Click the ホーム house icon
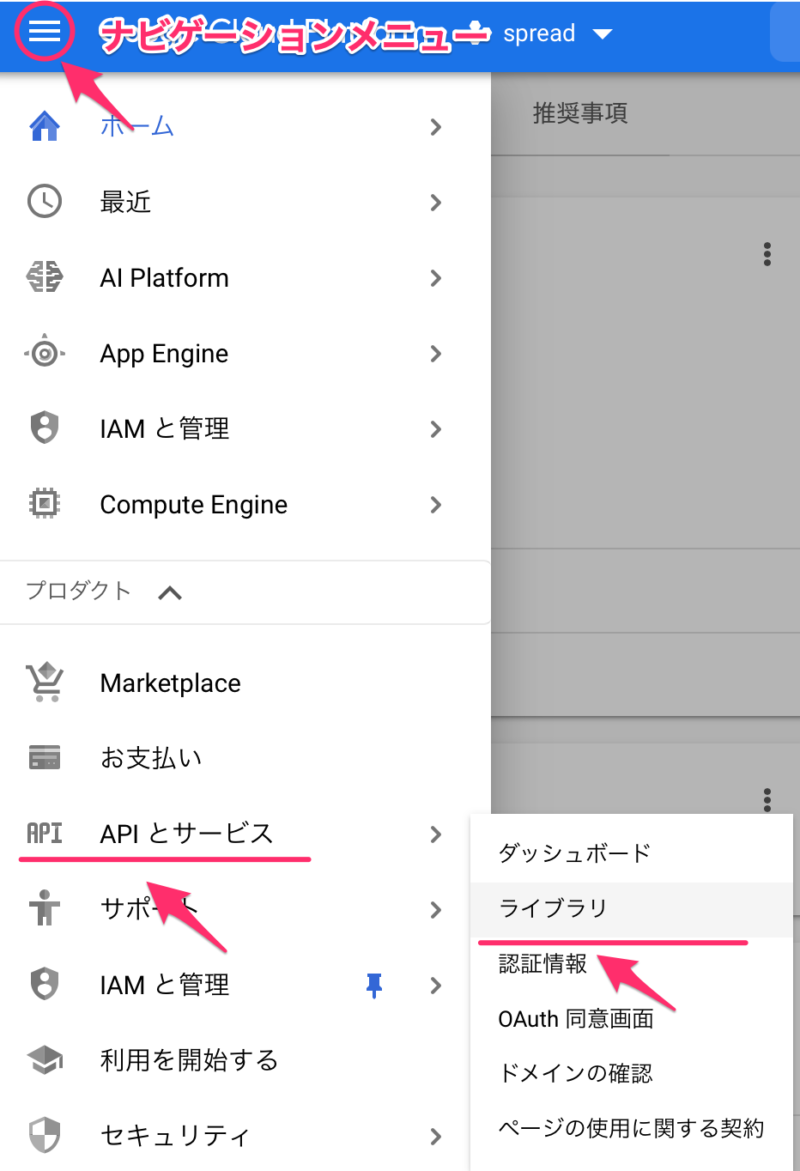Image resolution: width=800 pixels, height=1171 pixels. pyautogui.click(x=42, y=127)
